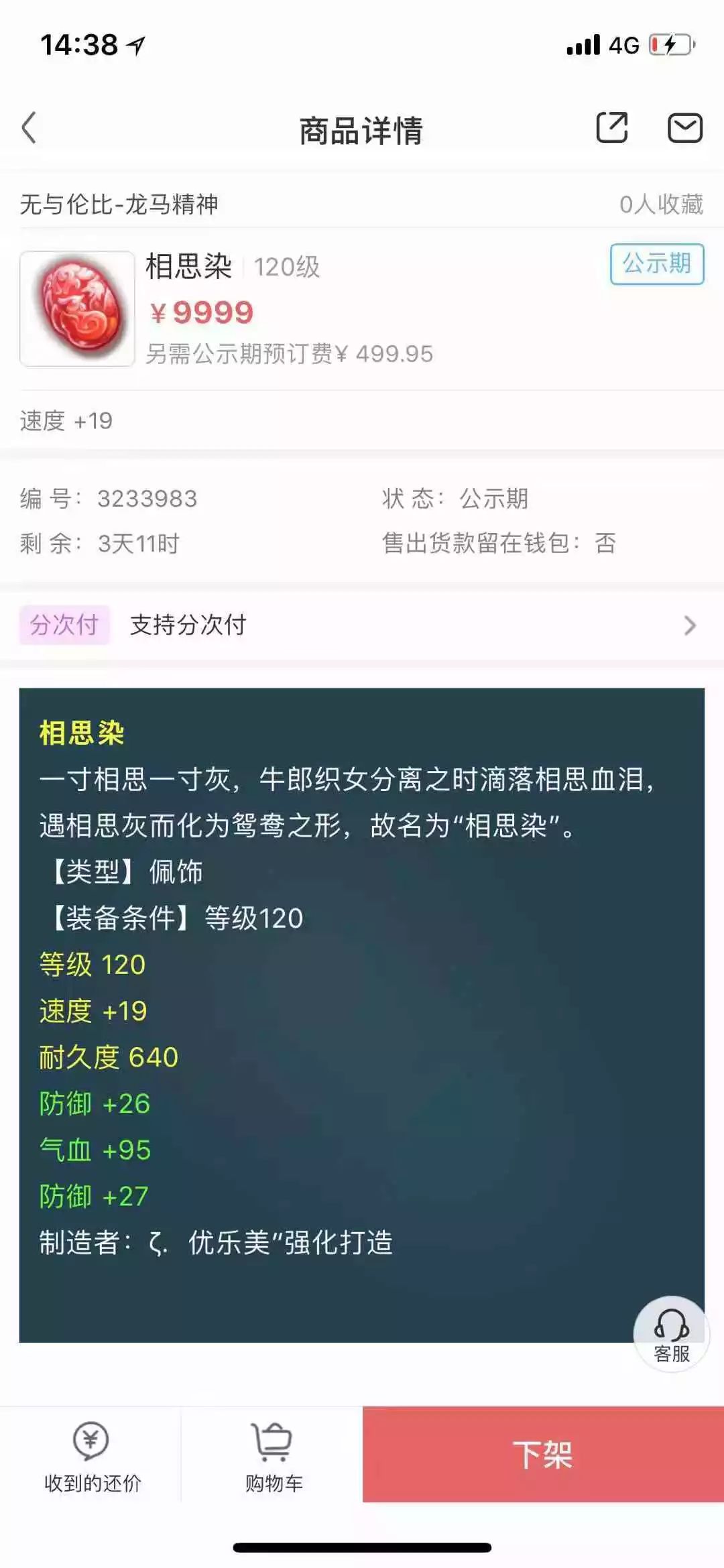Open the messages envelope icon
Viewport: 724px width, 1568px height.
(684, 127)
